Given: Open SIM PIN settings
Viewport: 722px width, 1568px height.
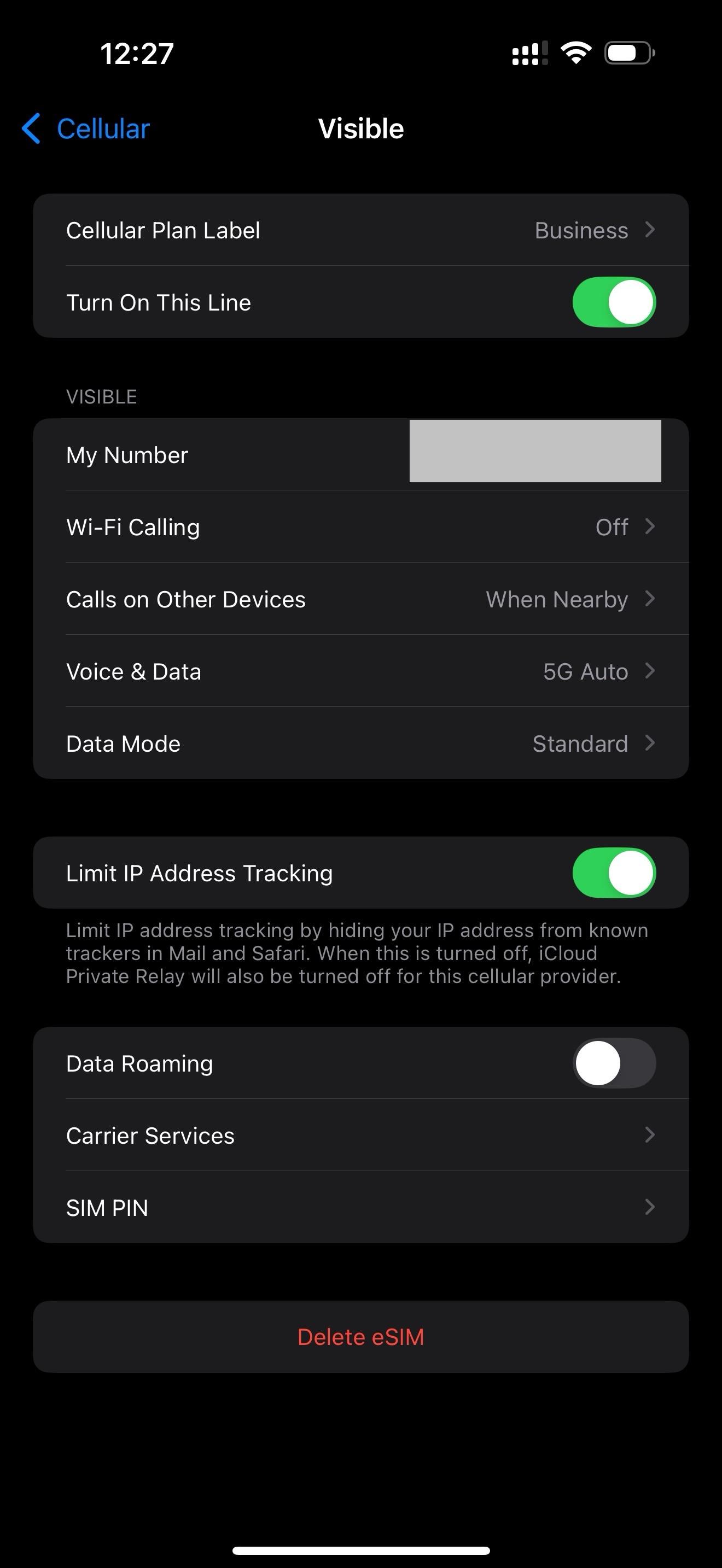Looking at the screenshot, I should [x=361, y=1208].
